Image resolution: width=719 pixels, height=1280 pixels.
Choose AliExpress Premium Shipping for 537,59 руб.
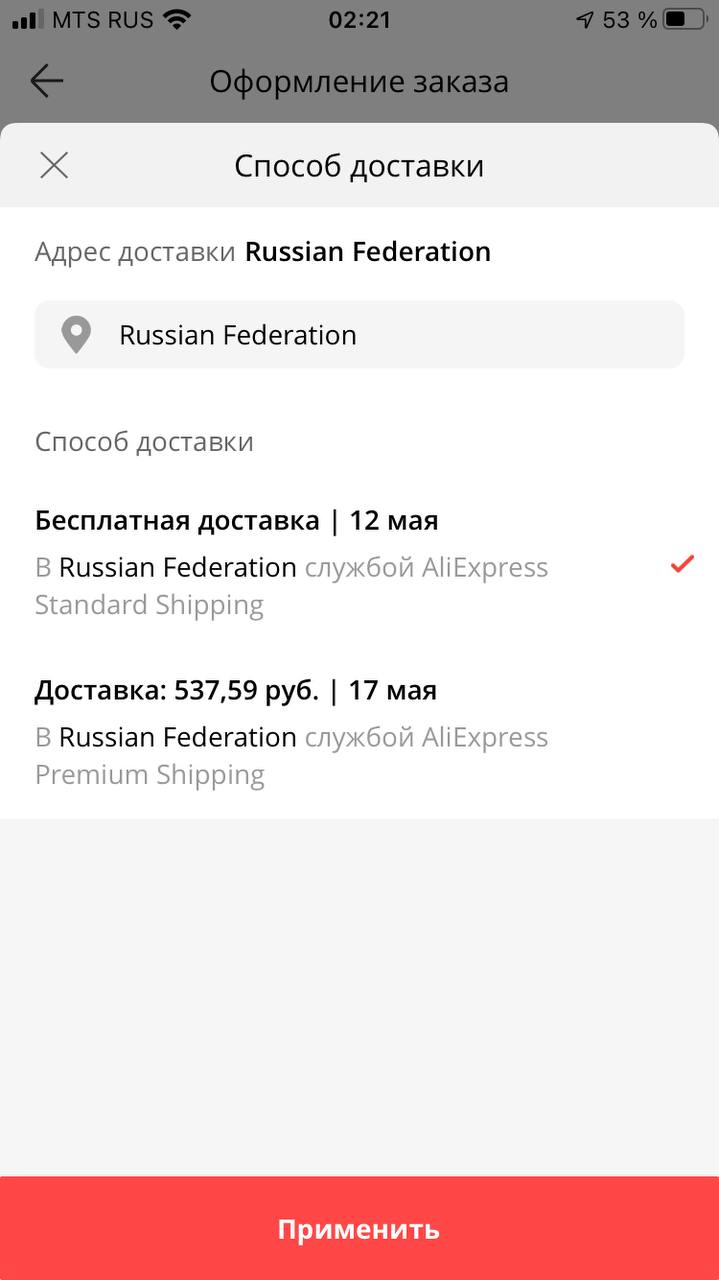click(359, 733)
